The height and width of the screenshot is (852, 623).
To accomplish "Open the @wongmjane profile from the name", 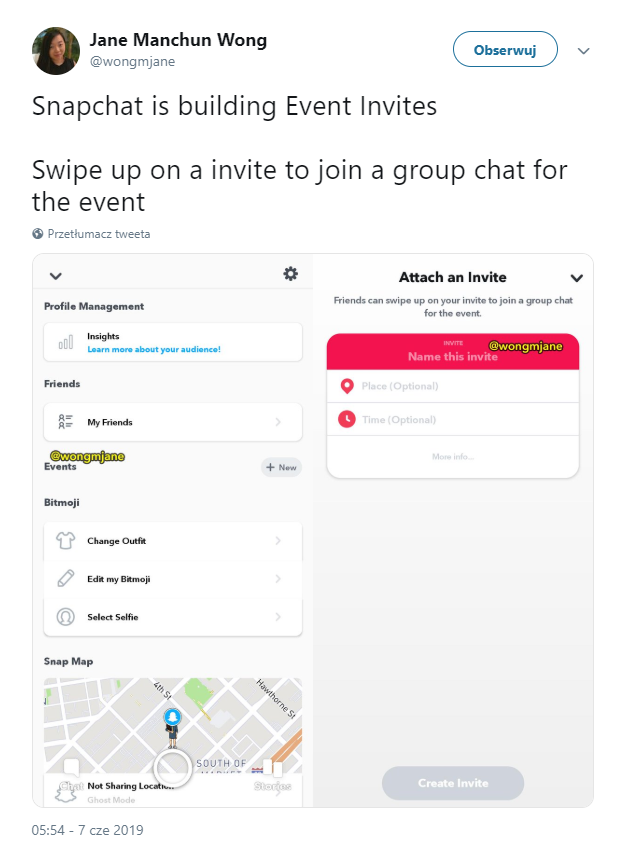I will coord(178,40).
